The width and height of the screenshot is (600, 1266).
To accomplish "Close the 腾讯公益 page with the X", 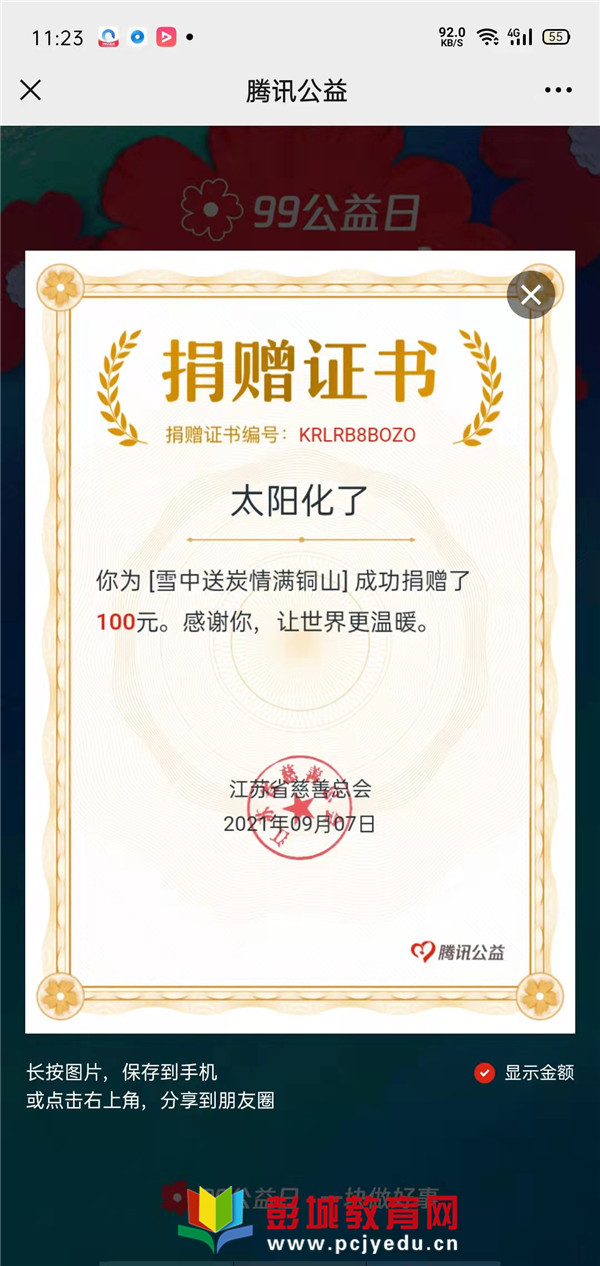I will pos(31,90).
